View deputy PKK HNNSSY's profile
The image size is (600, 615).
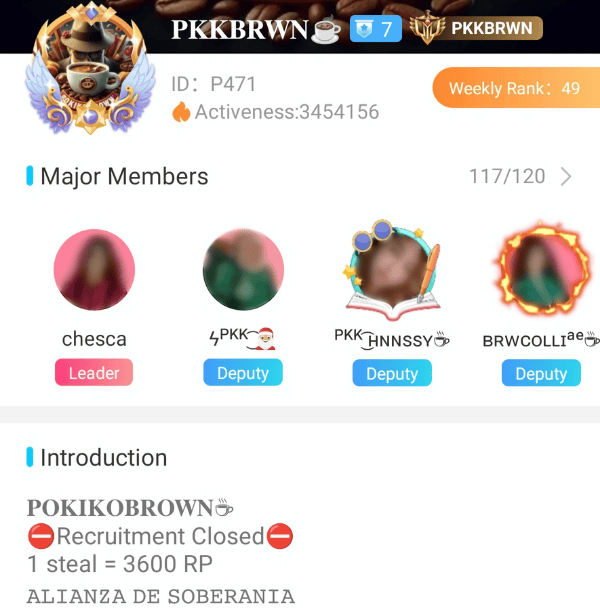(x=391, y=270)
